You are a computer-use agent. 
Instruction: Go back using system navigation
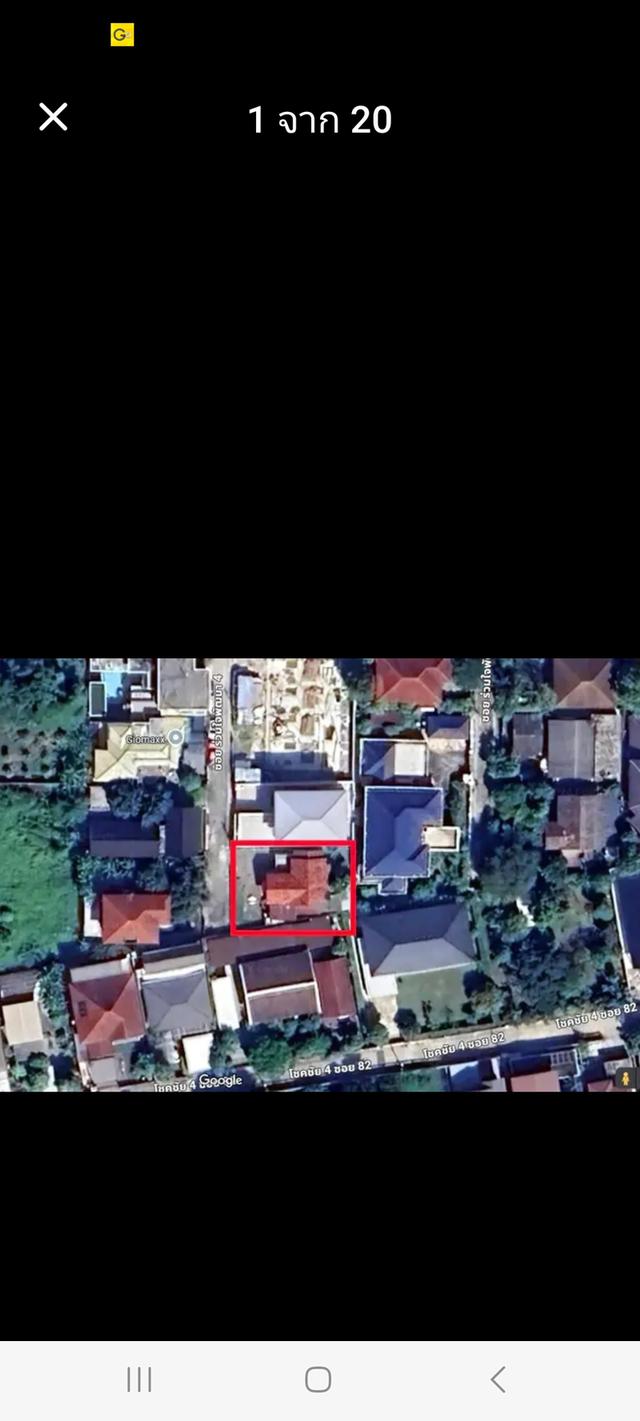[497, 1380]
